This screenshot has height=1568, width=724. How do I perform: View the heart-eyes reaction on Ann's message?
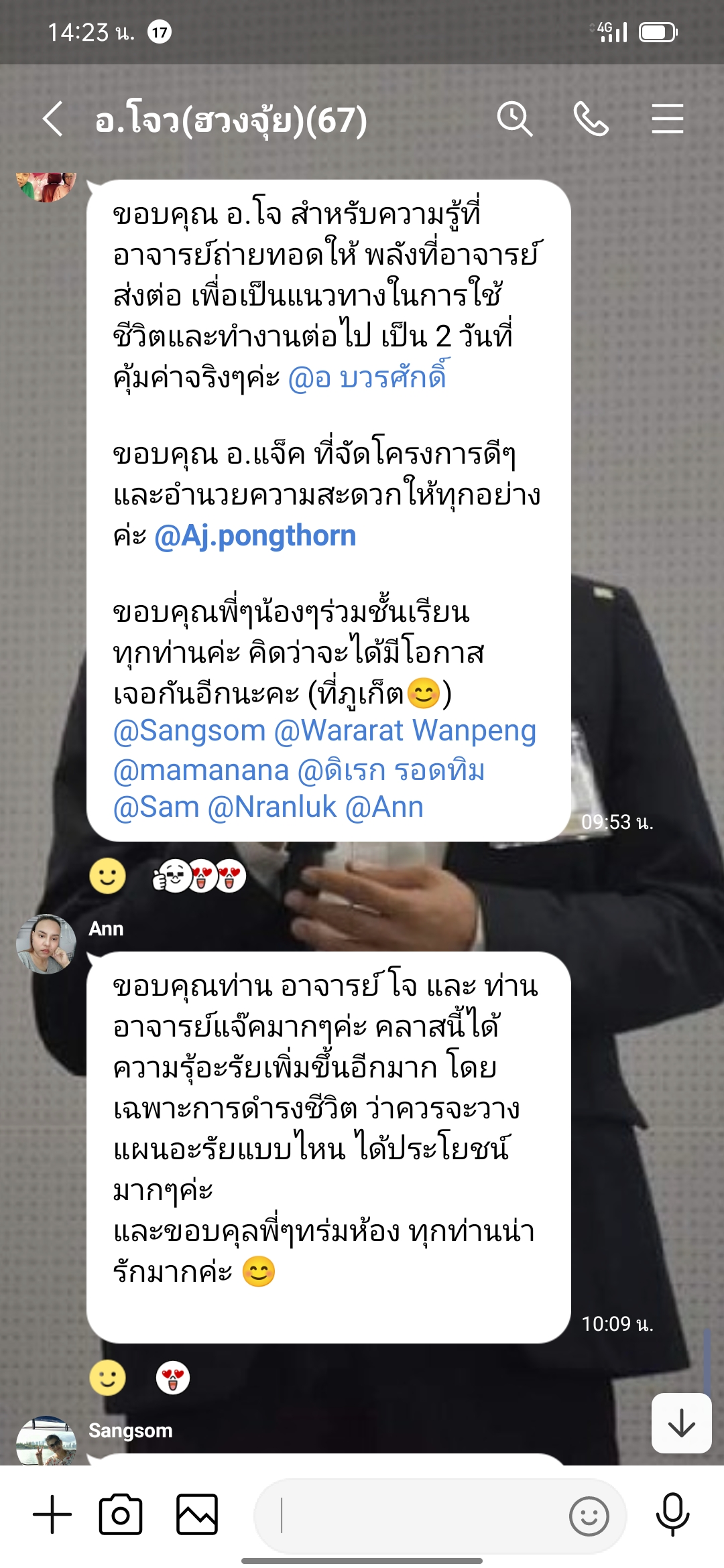173,1378
